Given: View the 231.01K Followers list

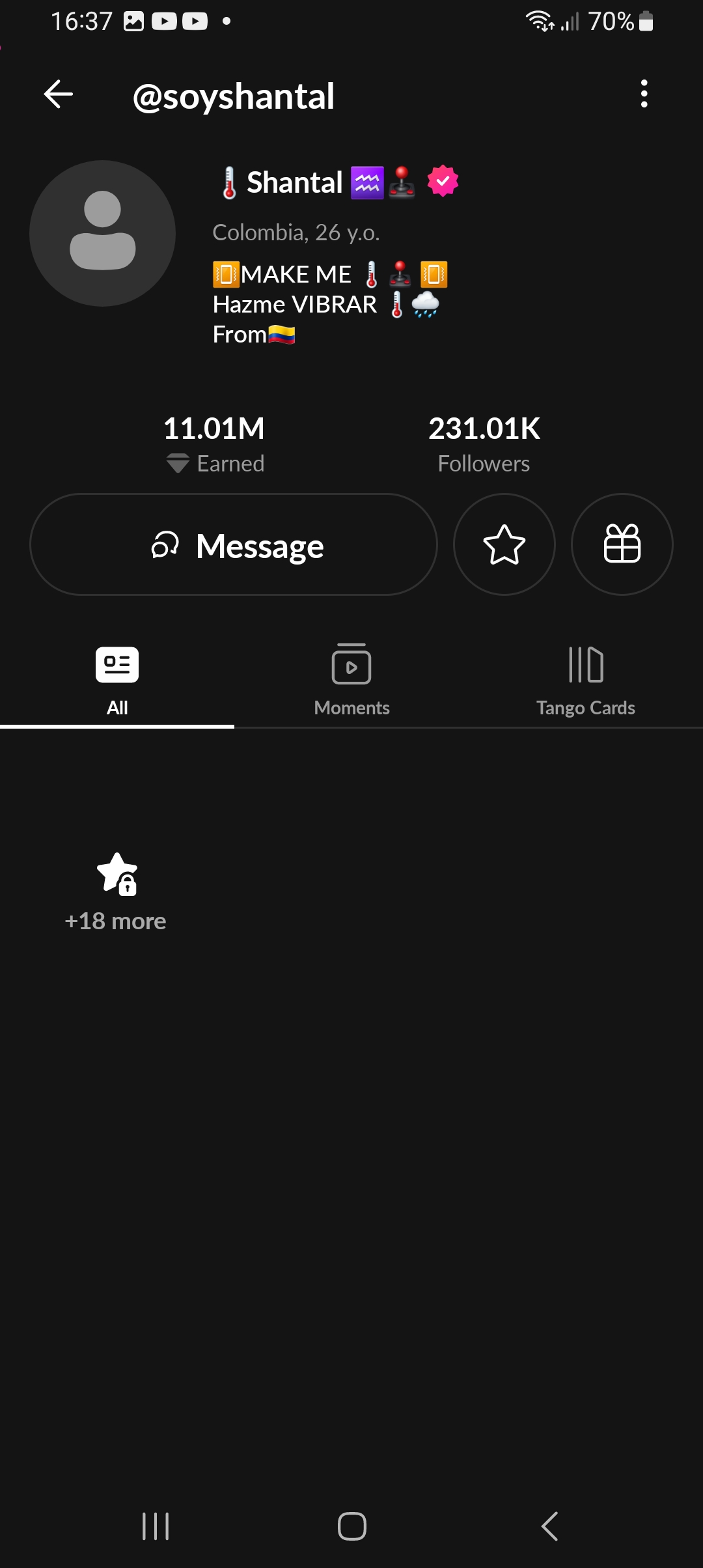Looking at the screenshot, I should [484, 444].
